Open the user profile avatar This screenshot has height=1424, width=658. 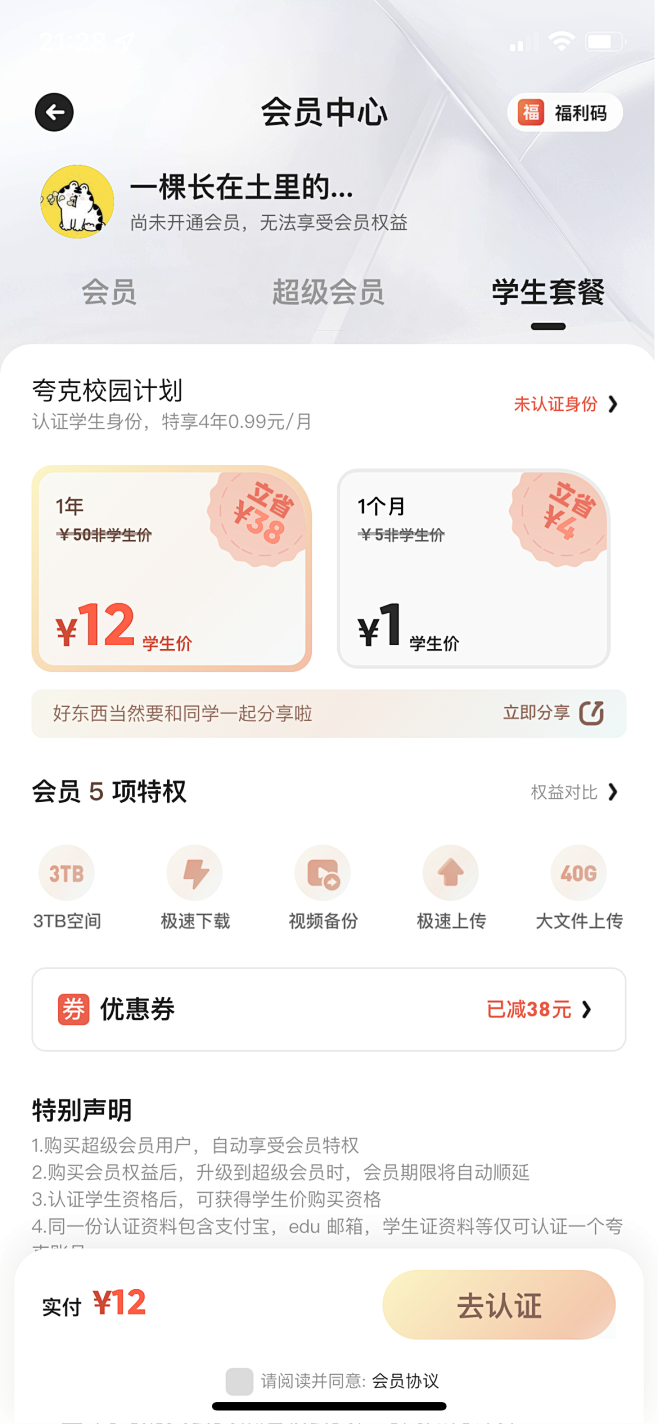pos(77,201)
